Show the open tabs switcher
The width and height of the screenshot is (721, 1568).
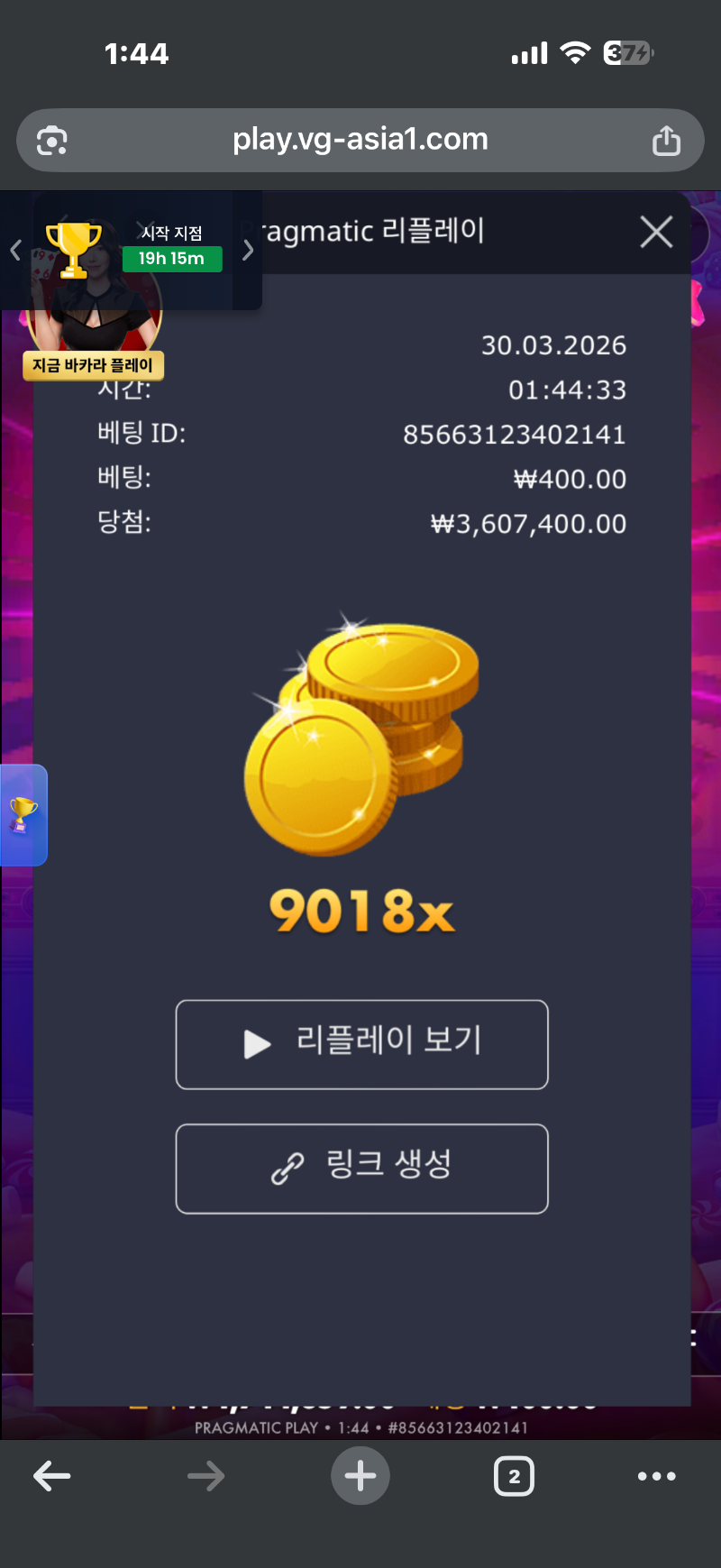pyautogui.click(x=514, y=1476)
